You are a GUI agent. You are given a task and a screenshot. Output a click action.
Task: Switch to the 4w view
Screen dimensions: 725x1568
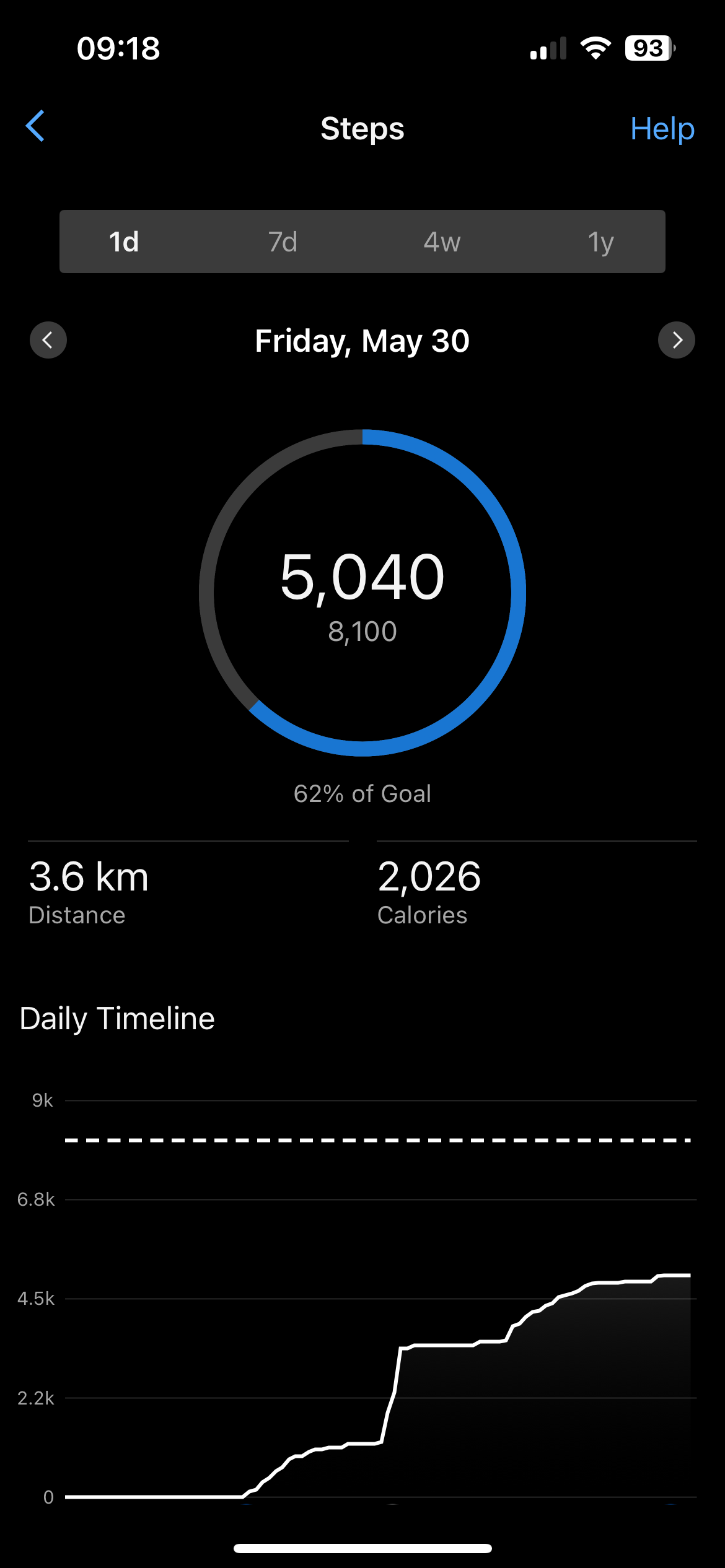[442, 242]
